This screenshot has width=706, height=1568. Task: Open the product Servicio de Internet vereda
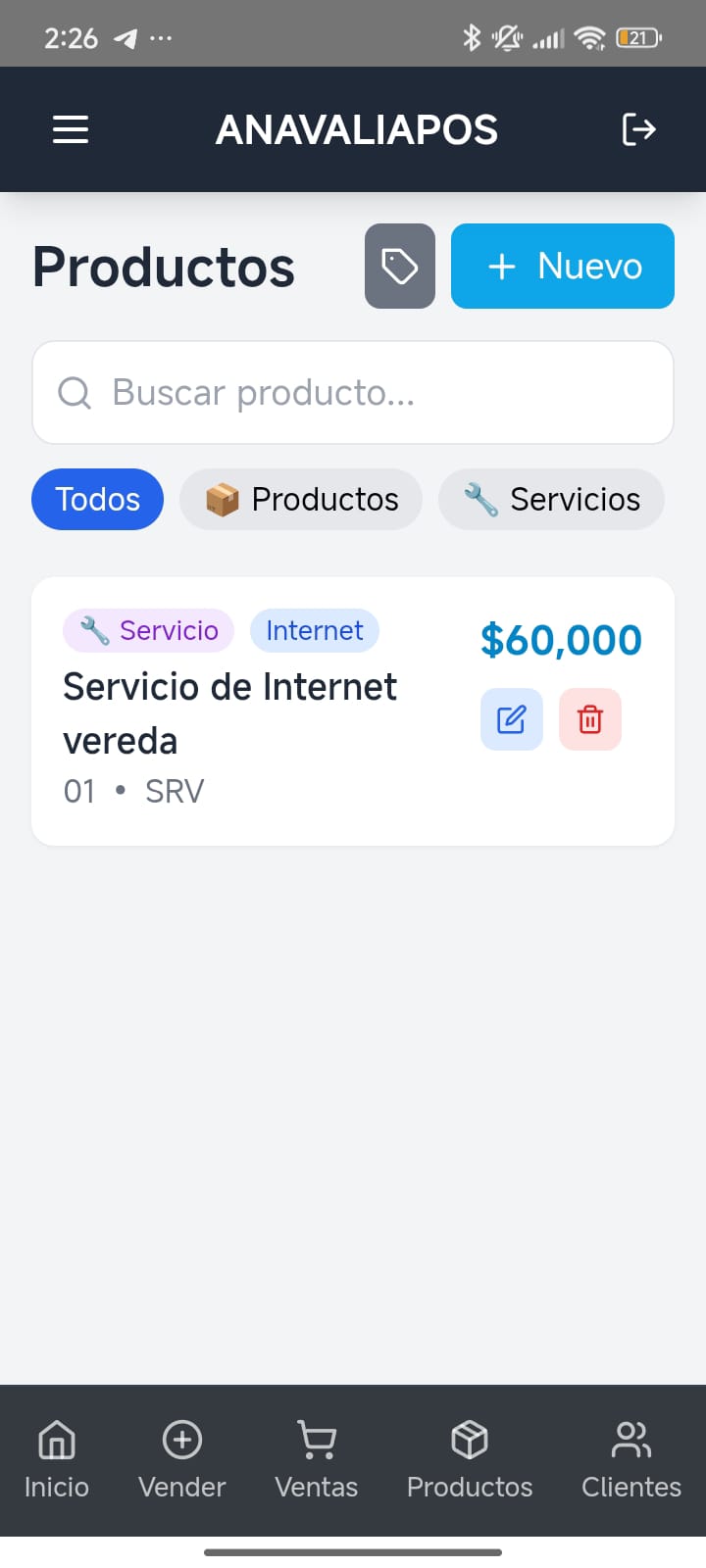point(230,713)
